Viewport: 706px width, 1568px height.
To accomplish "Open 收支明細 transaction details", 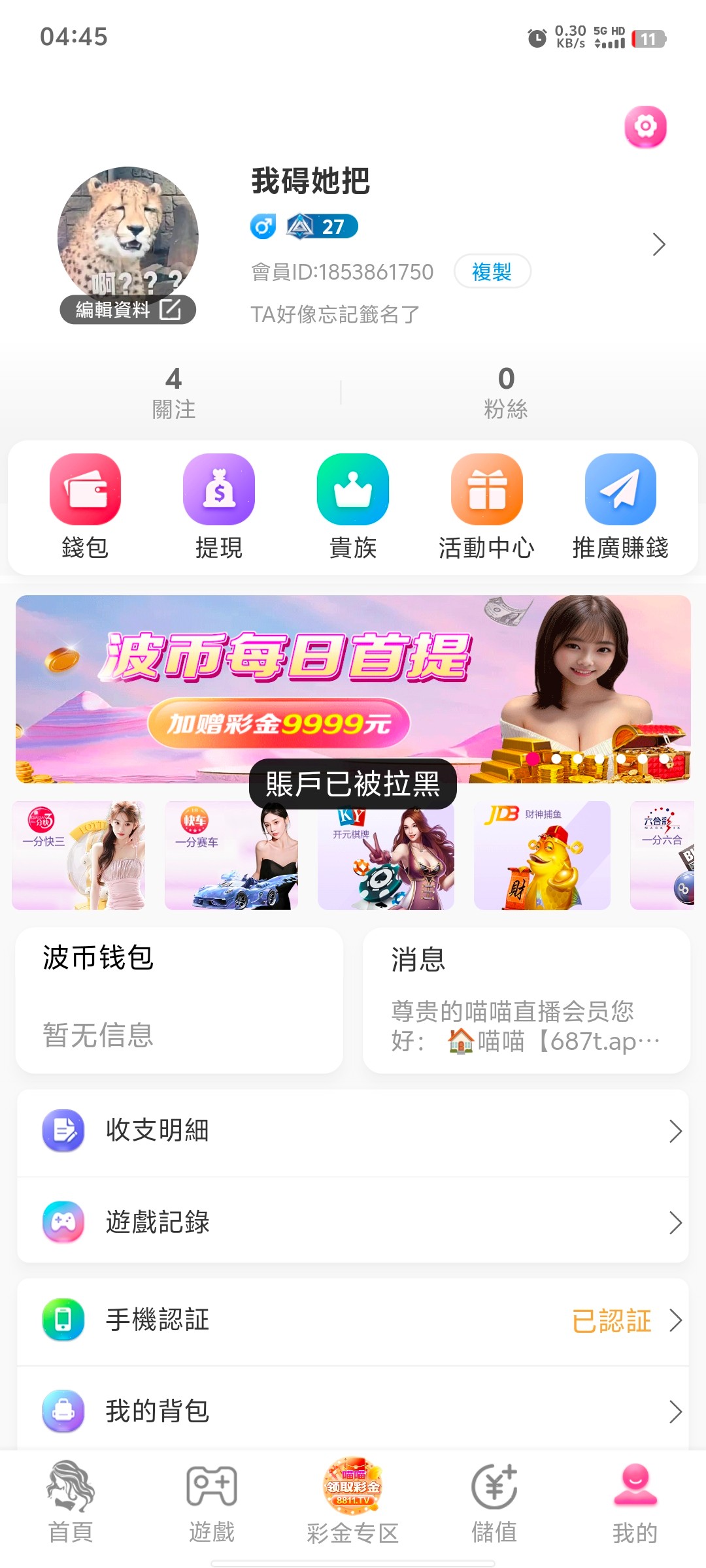I will coord(353,1131).
